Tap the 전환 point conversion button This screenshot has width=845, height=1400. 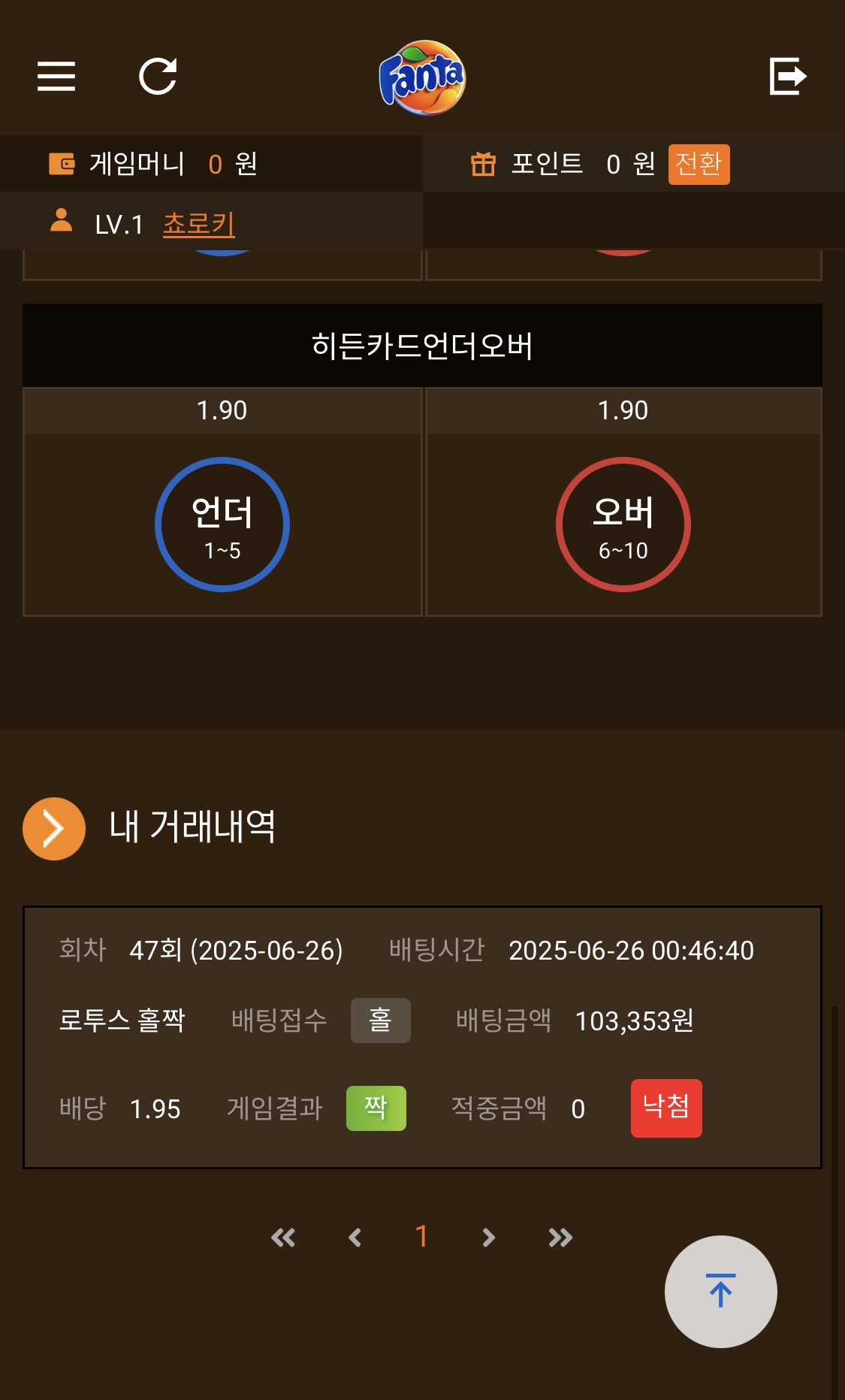(699, 164)
